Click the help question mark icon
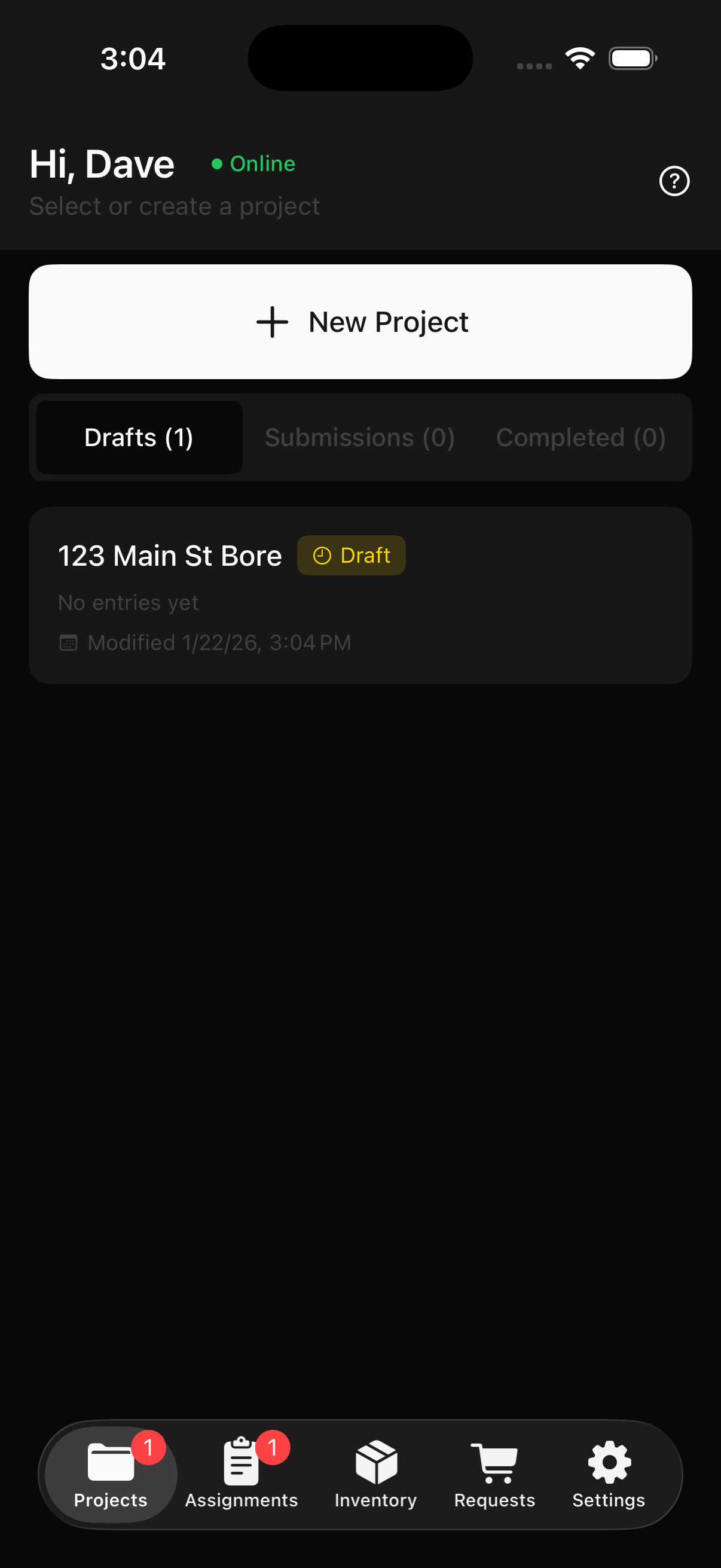The image size is (721, 1568). [674, 181]
